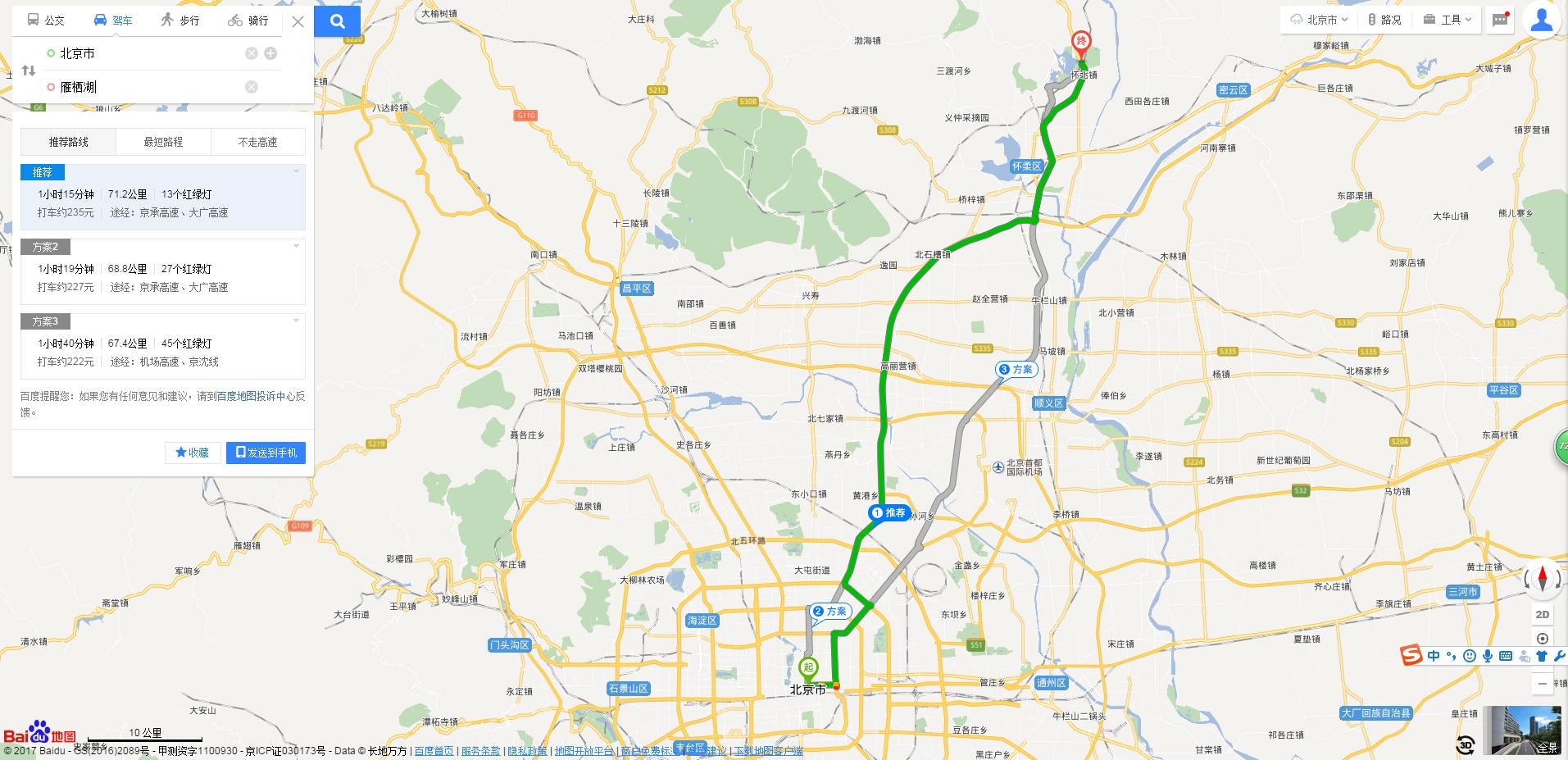This screenshot has width=1568, height=760.
Task: Switch to 骑行 cycling mode
Action: 248,20
